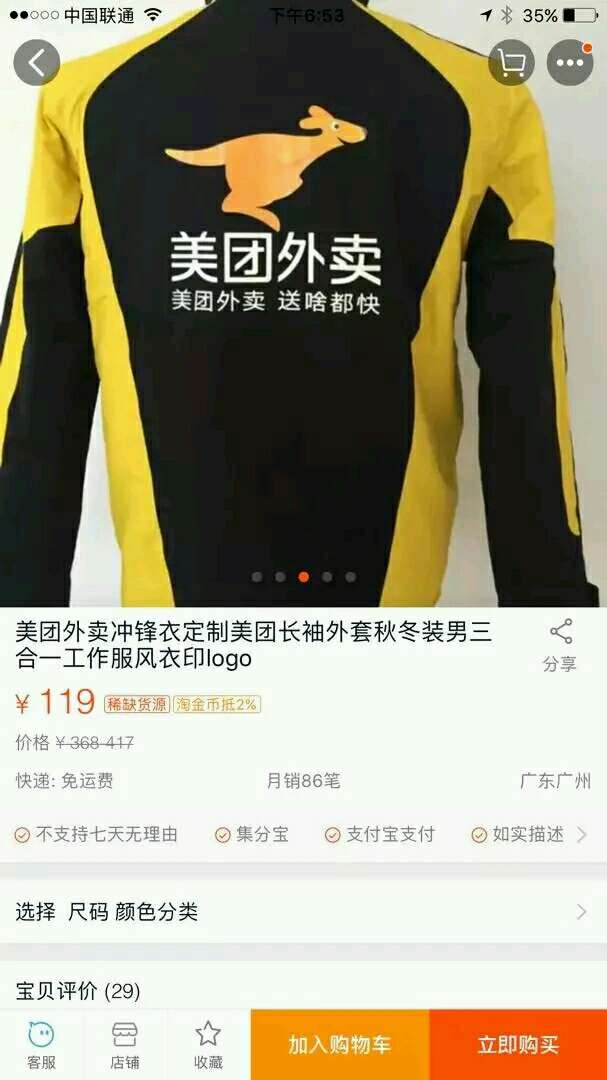Add item to favorites 收藏
Viewport: 607px width, 1080px height.
(x=208, y=1045)
